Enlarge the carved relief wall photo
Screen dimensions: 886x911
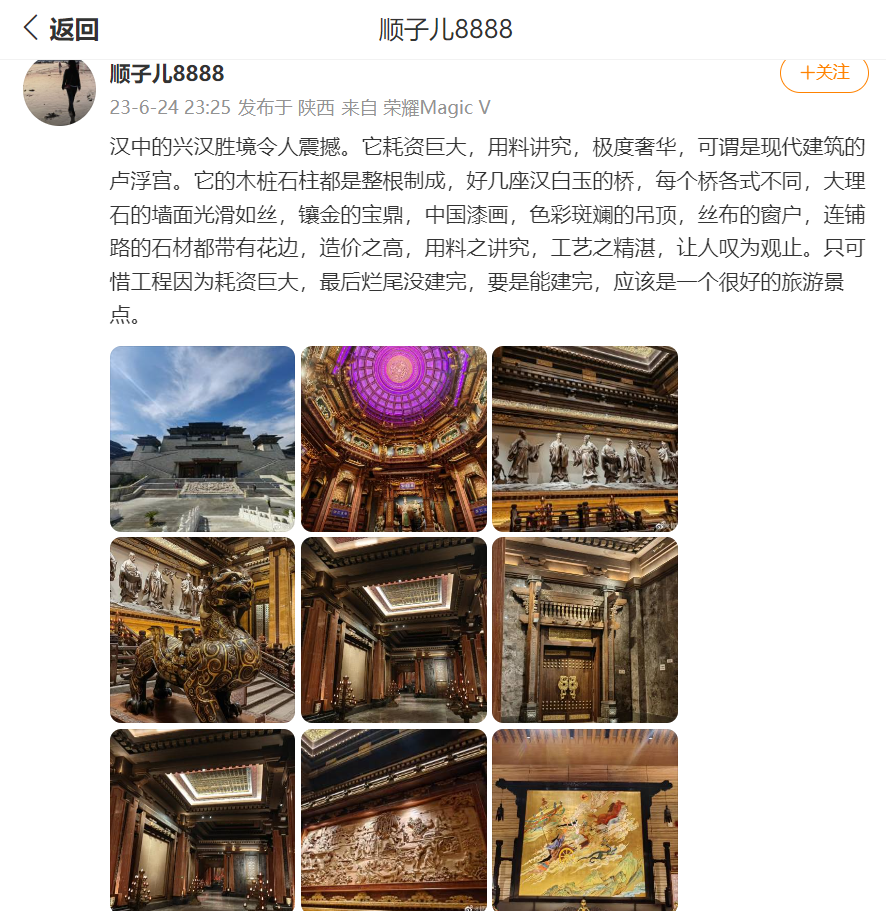pos(393,819)
